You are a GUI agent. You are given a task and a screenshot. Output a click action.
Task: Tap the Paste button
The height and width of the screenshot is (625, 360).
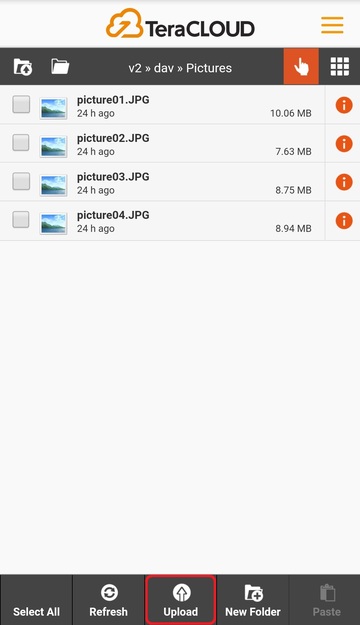coord(327,600)
